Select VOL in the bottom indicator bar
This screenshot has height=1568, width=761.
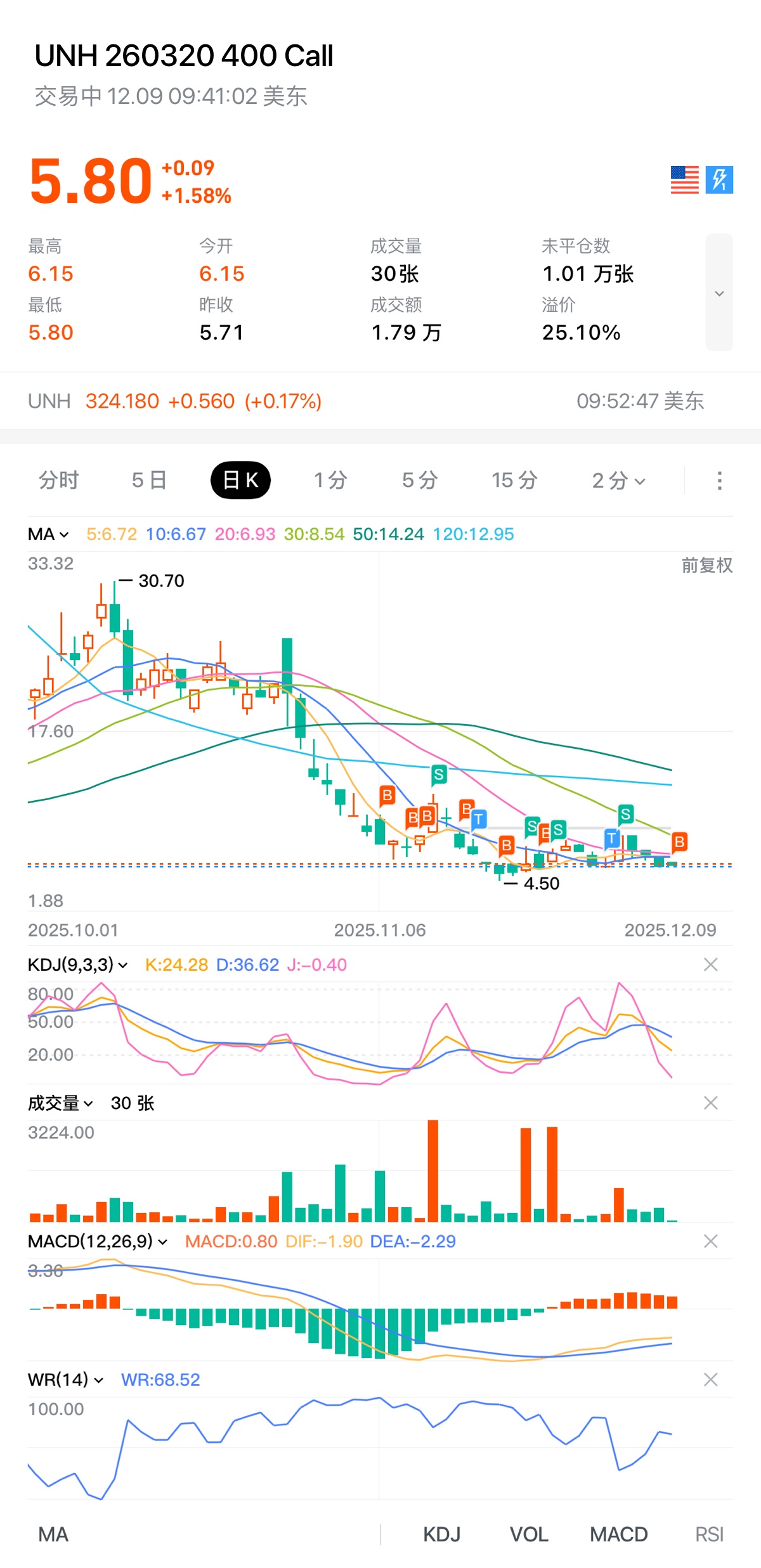tap(529, 1534)
